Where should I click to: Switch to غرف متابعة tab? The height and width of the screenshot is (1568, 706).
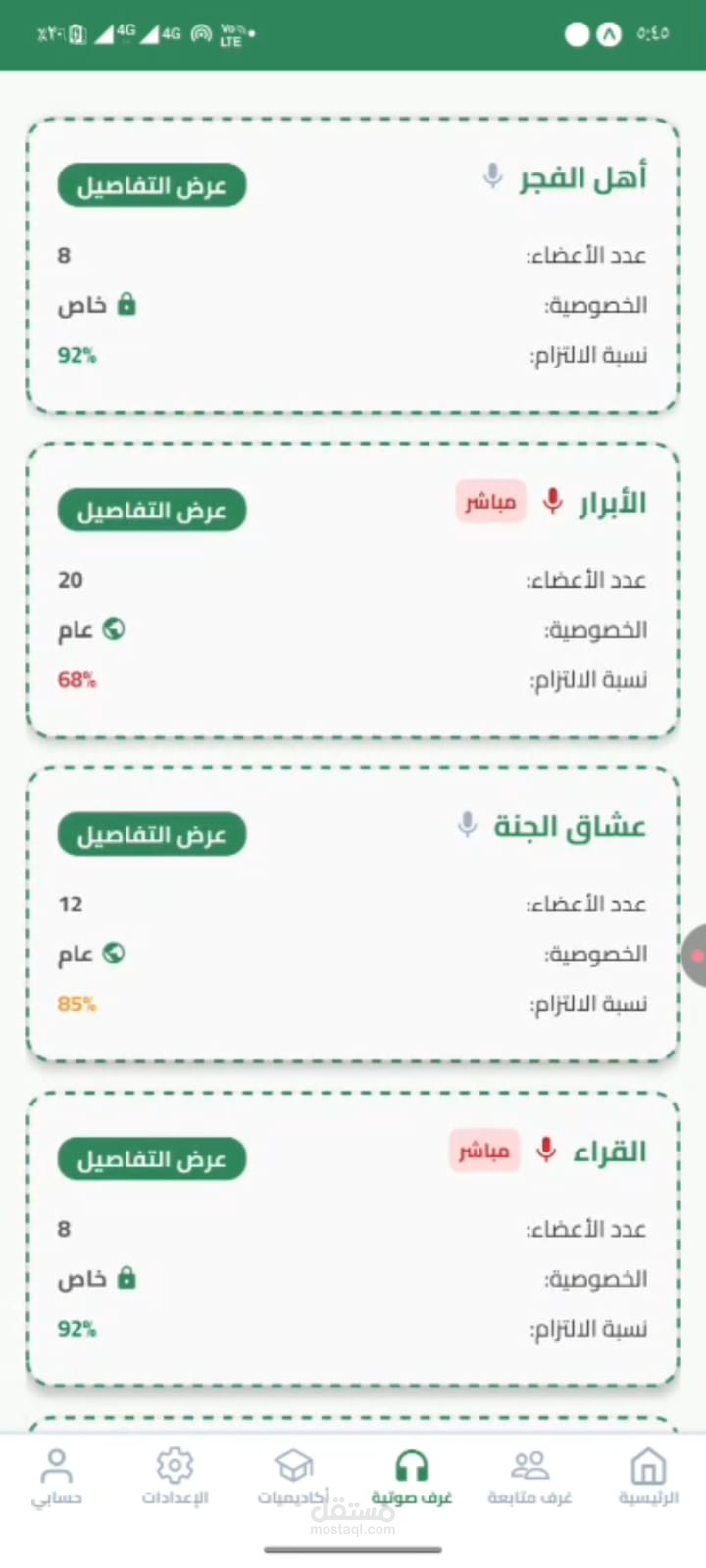tap(529, 1478)
